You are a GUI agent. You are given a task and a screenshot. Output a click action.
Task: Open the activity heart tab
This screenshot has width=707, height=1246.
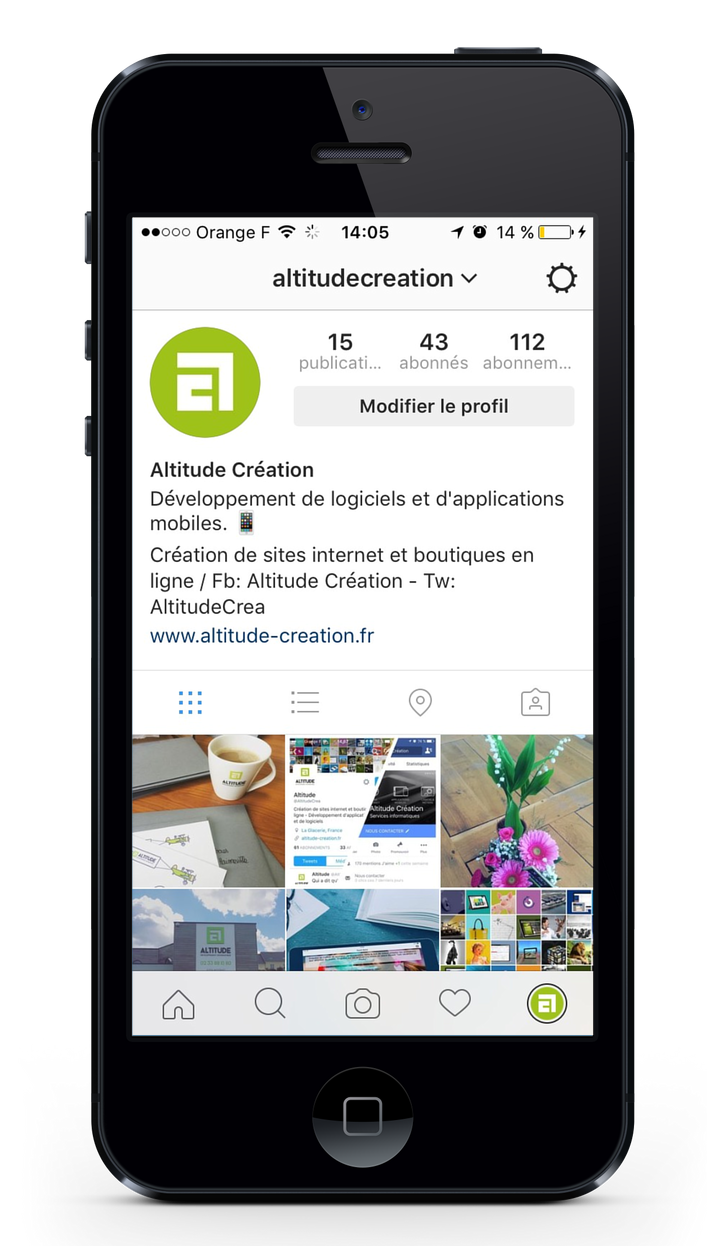[455, 1004]
